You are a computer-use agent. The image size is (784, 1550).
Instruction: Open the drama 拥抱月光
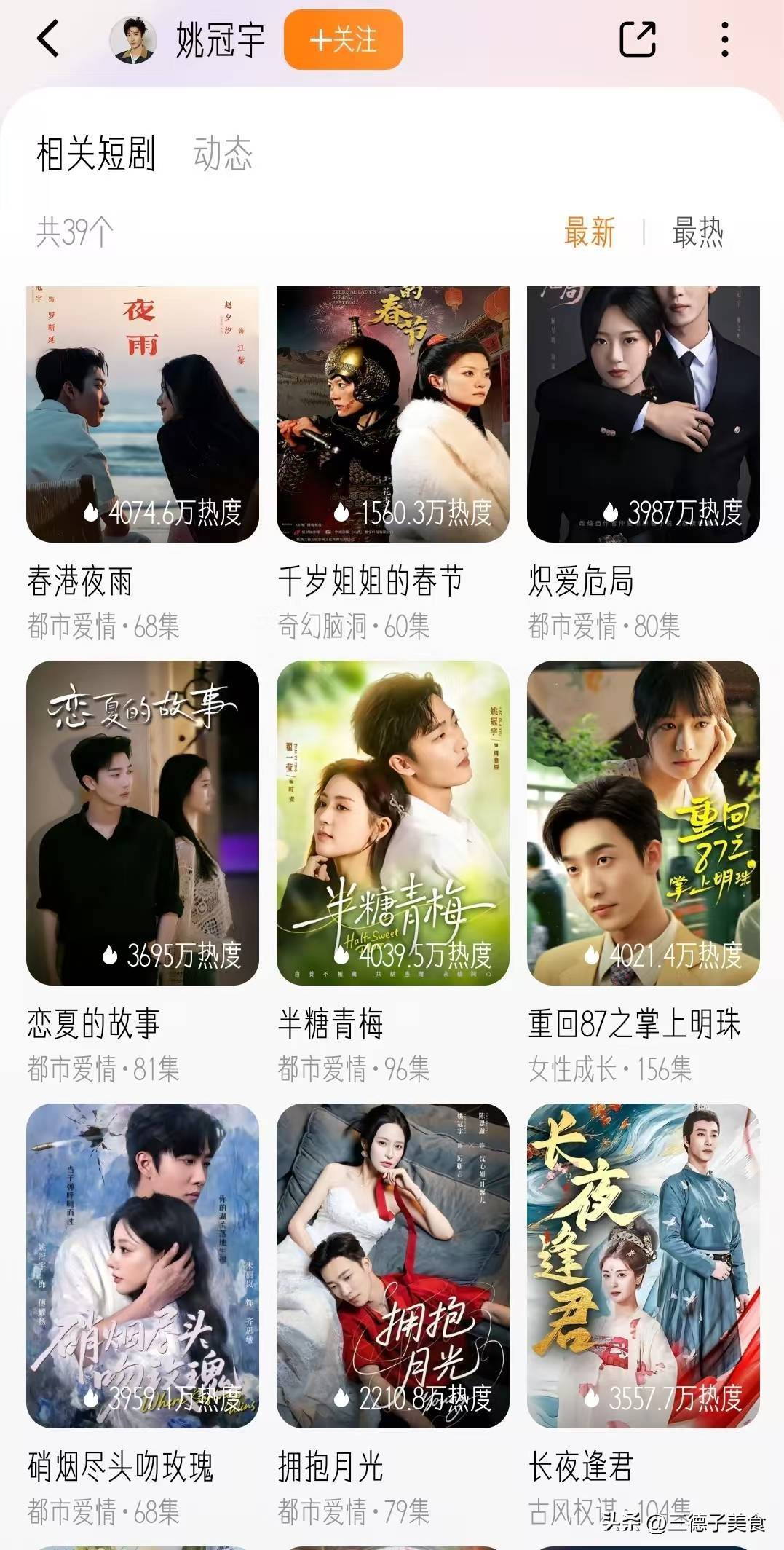click(x=393, y=1265)
